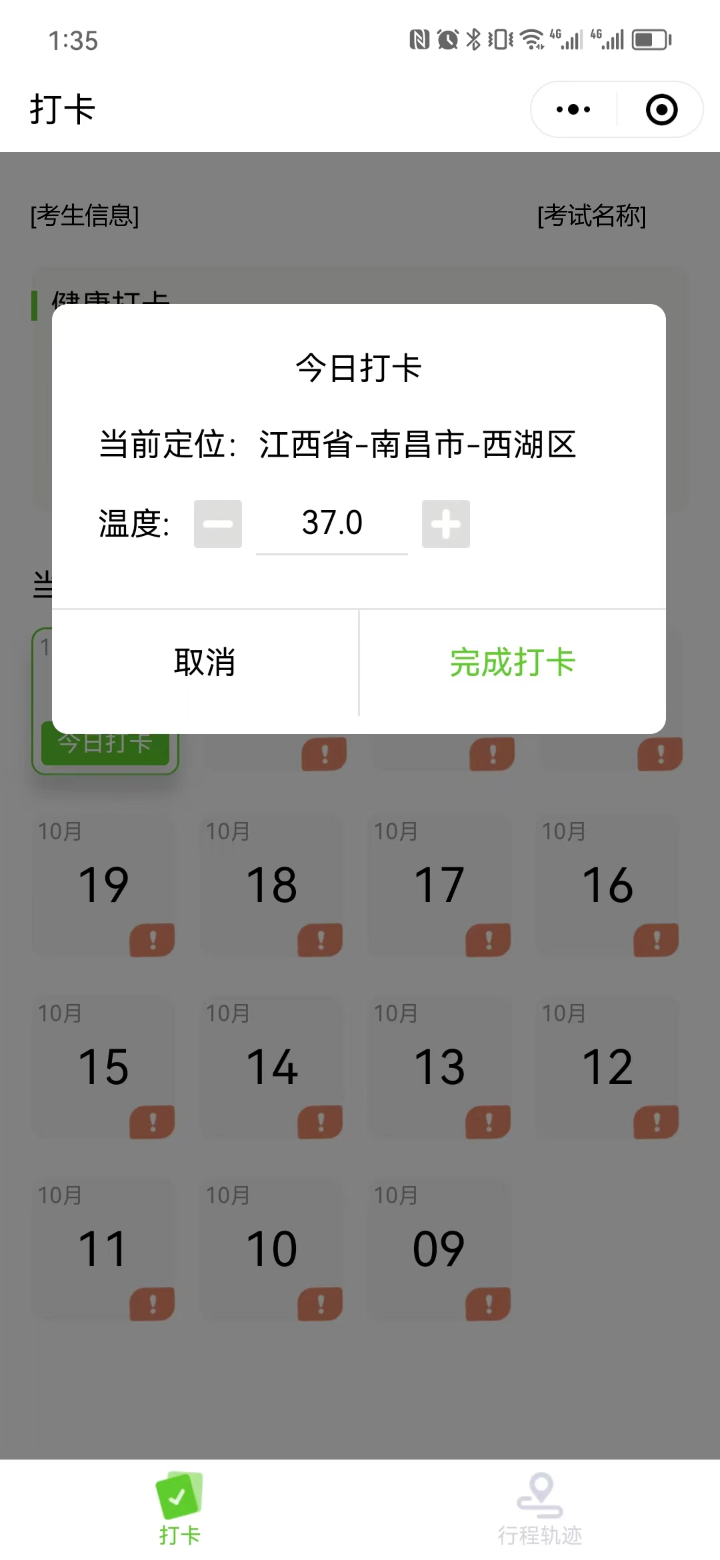Decrease the temperature with the minus button
The width and height of the screenshot is (720, 1560).
(218, 524)
